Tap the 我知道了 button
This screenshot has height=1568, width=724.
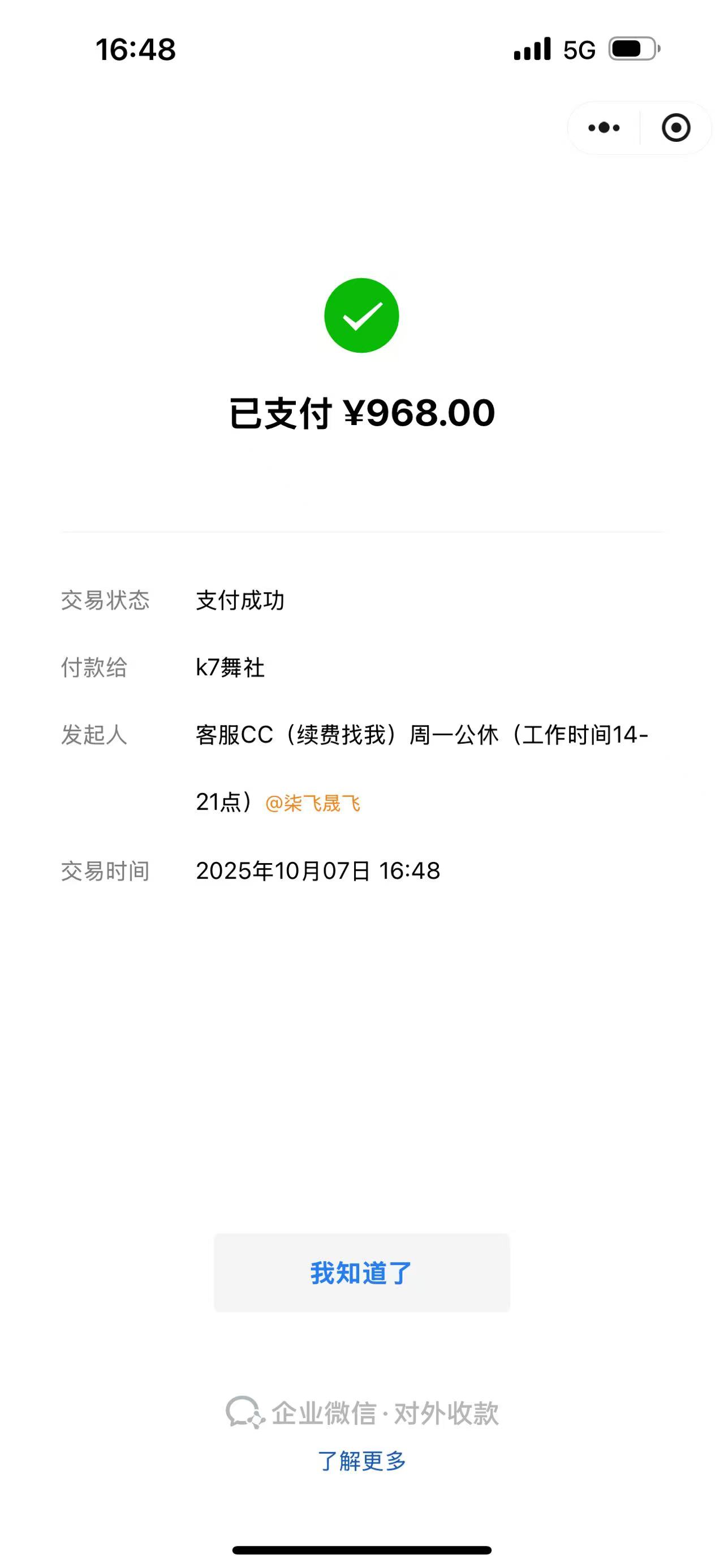click(x=361, y=1273)
